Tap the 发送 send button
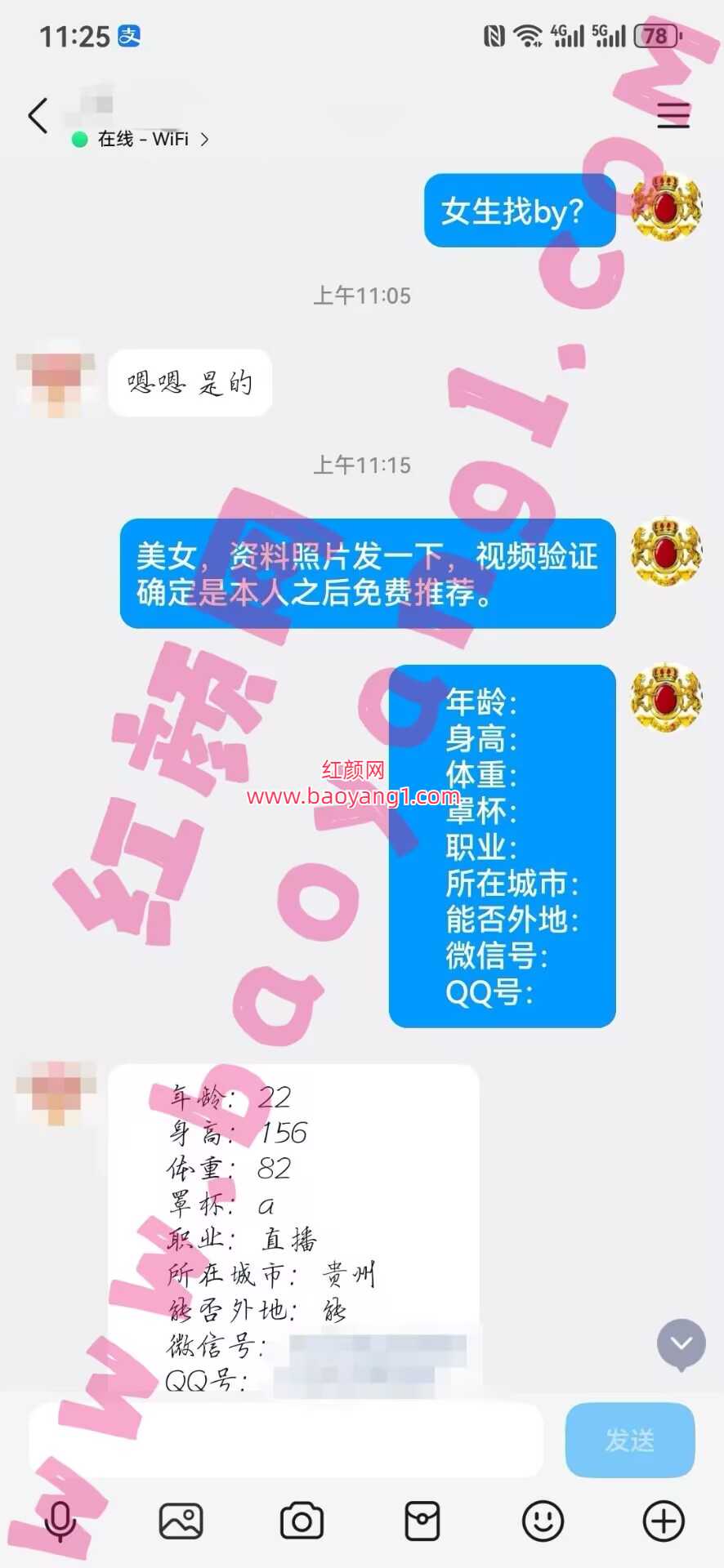This screenshot has width=724, height=1568. click(x=629, y=1440)
